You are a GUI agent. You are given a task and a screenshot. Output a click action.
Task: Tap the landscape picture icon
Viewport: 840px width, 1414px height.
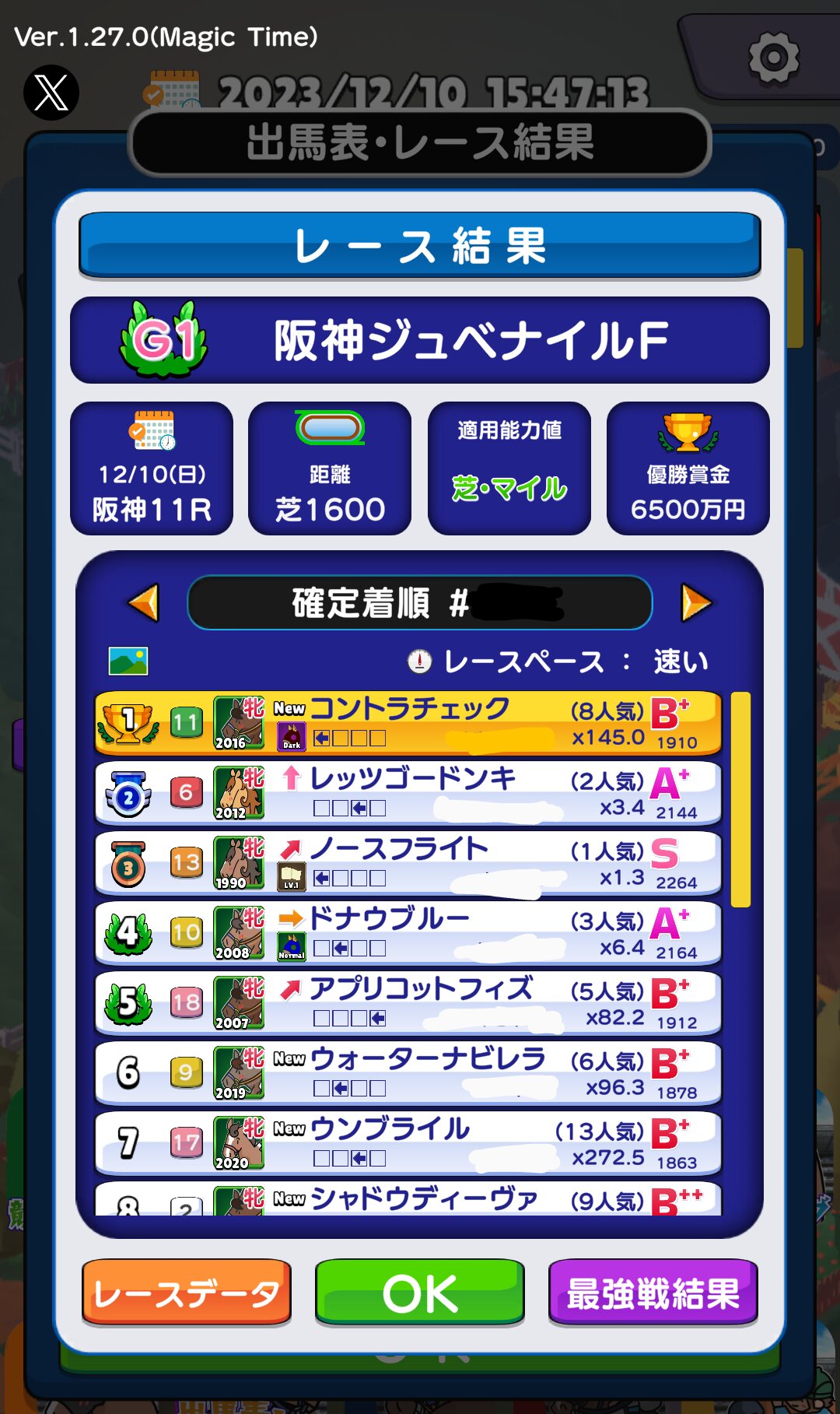click(128, 661)
